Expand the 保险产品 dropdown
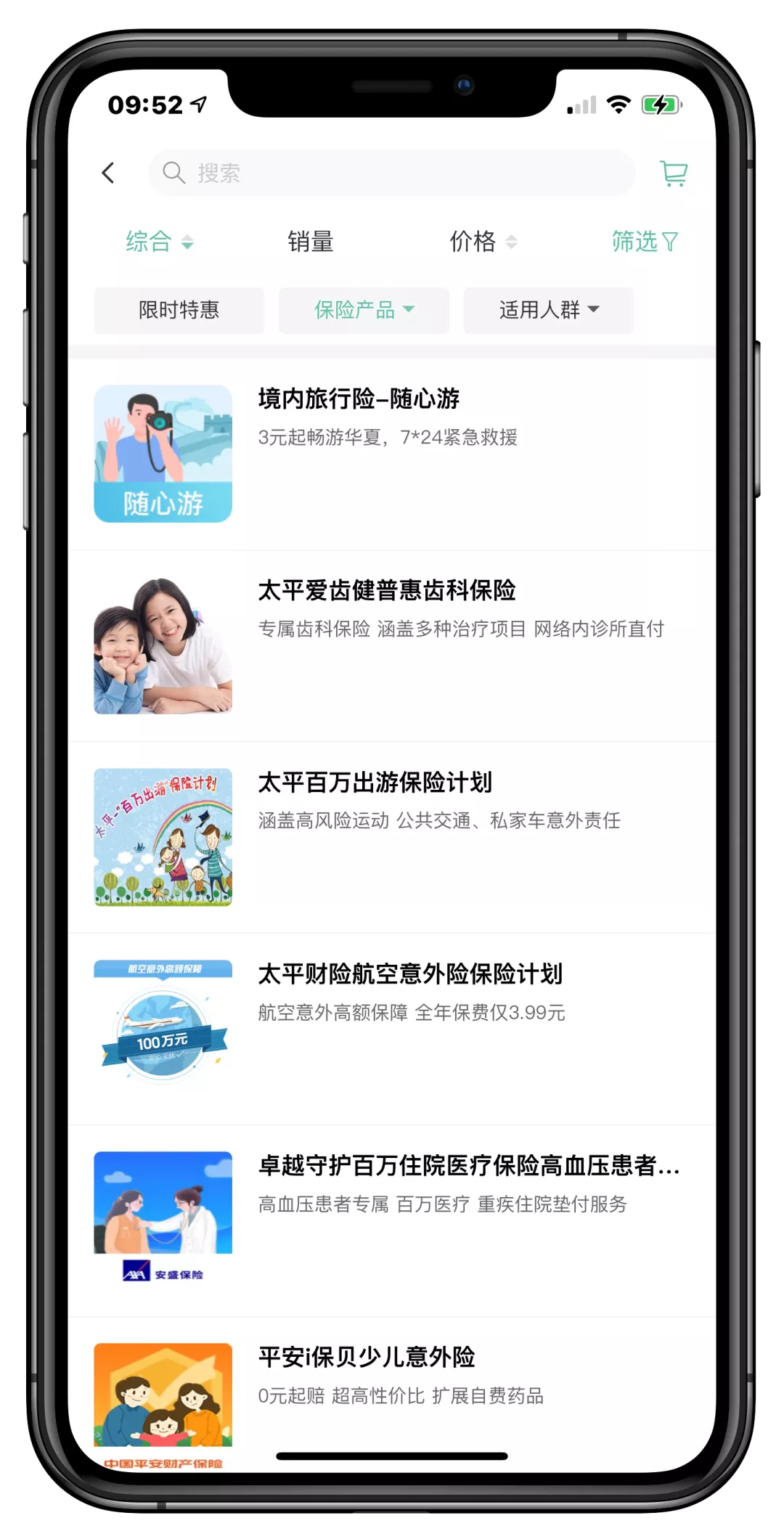The image size is (784, 1539). tap(364, 310)
